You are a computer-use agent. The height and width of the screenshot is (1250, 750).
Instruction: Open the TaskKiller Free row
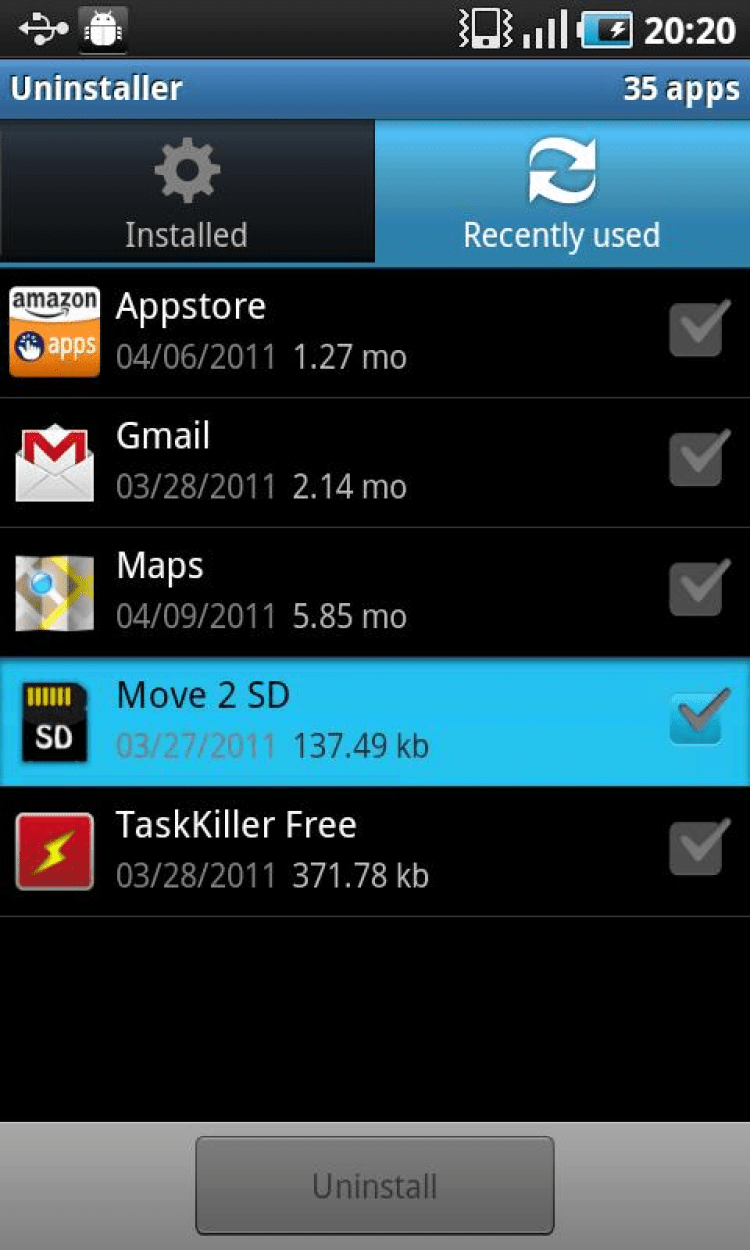pyautogui.click(x=330, y=851)
